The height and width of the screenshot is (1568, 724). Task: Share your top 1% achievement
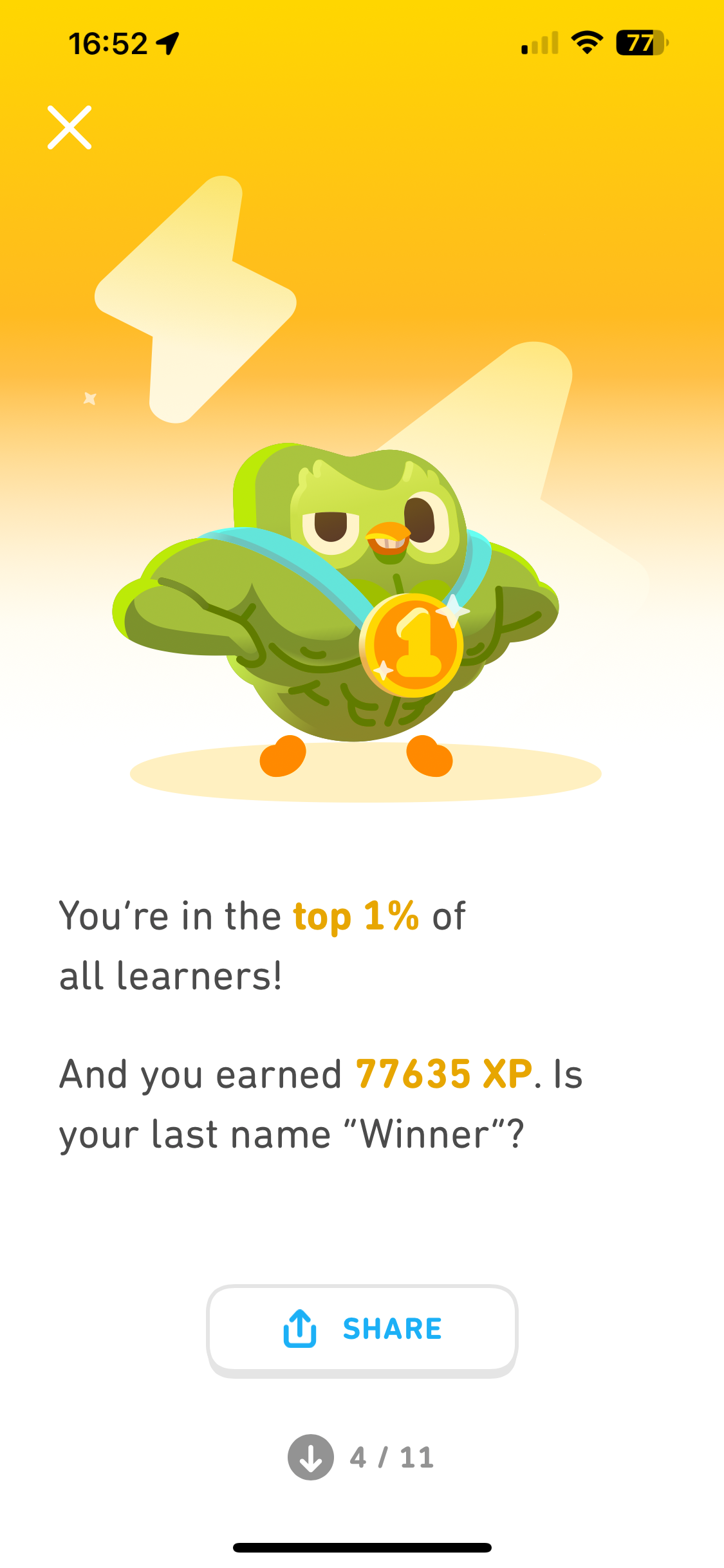click(362, 1329)
